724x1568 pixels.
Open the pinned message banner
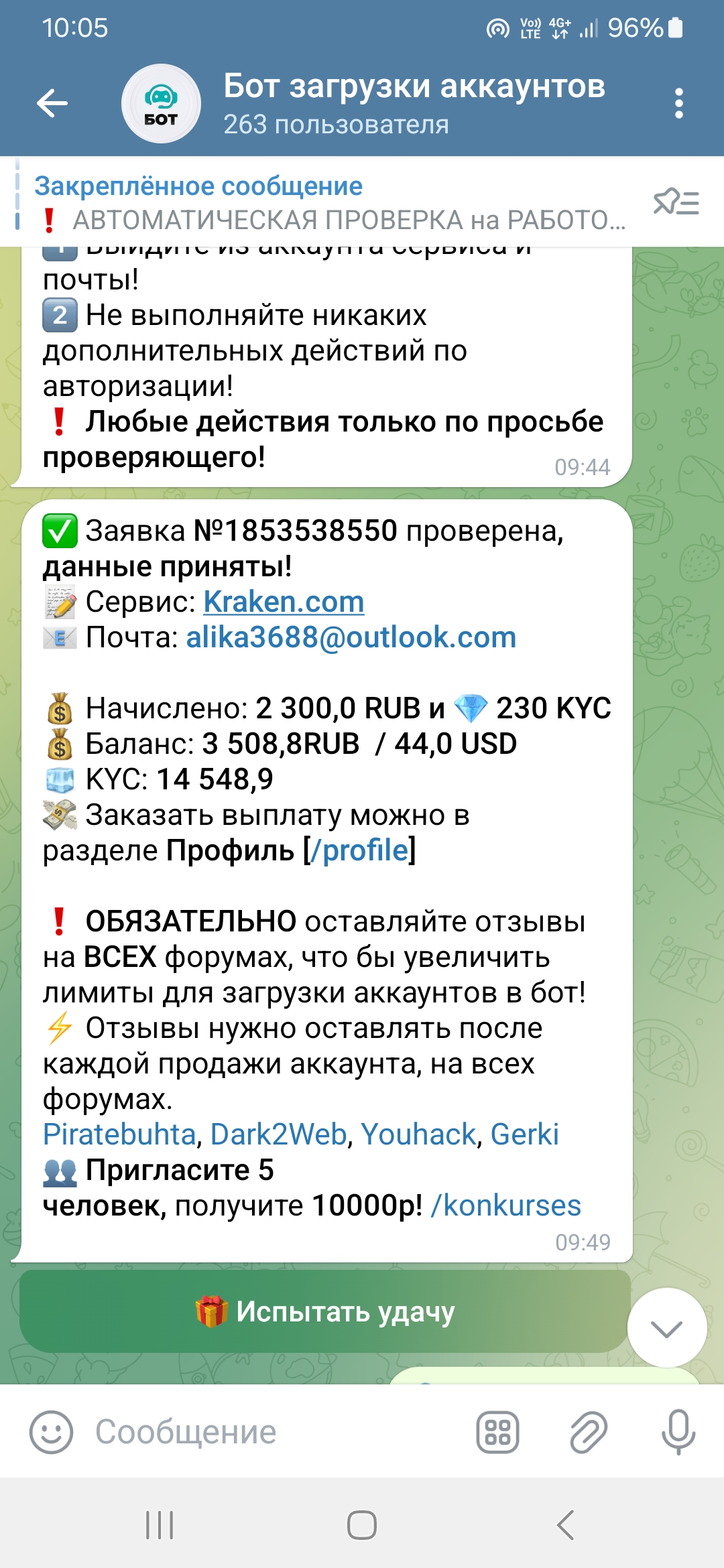[x=328, y=203]
